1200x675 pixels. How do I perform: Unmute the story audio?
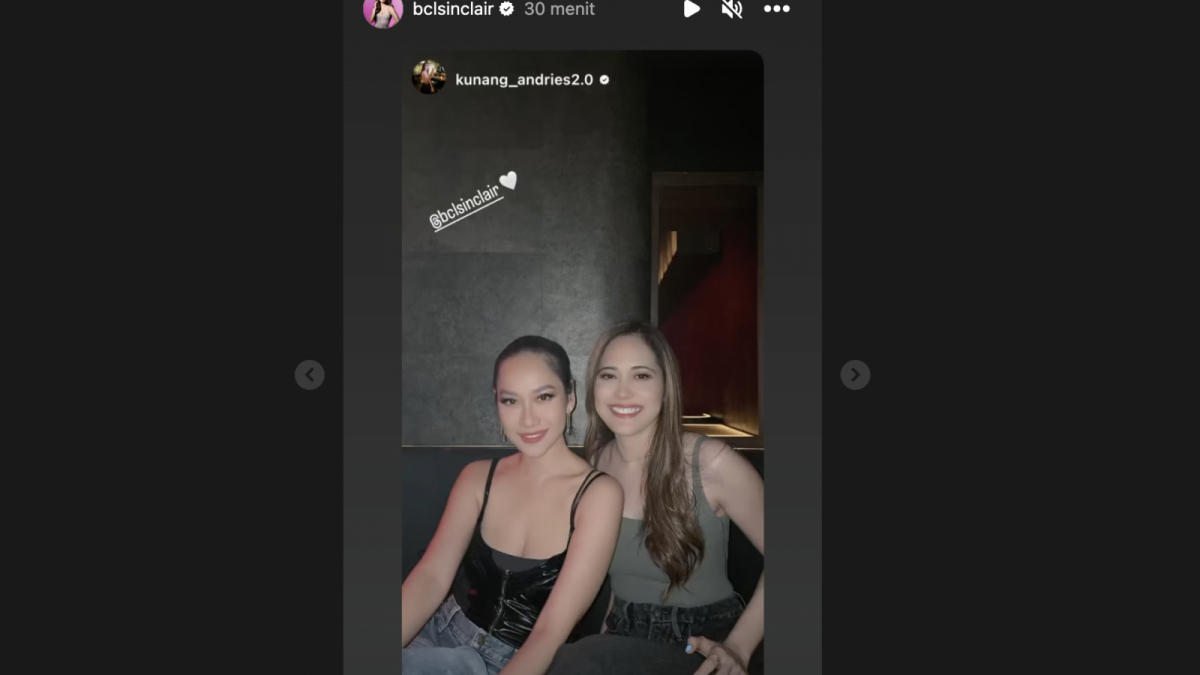pyautogui.click(x=732, y=9)
